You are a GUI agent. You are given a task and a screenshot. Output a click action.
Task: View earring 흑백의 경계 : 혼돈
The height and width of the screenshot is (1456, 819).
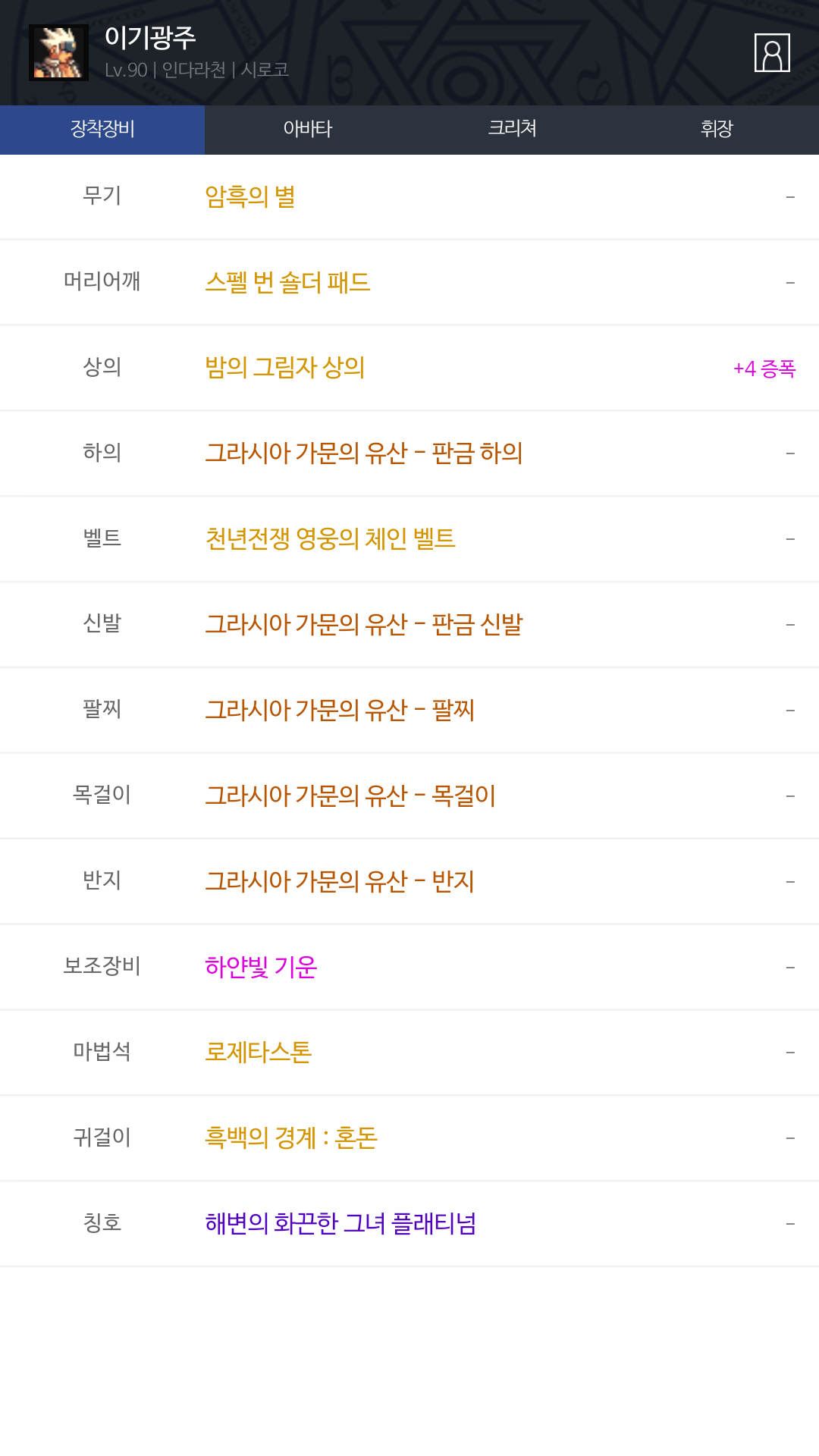(x=291, y=1139)
